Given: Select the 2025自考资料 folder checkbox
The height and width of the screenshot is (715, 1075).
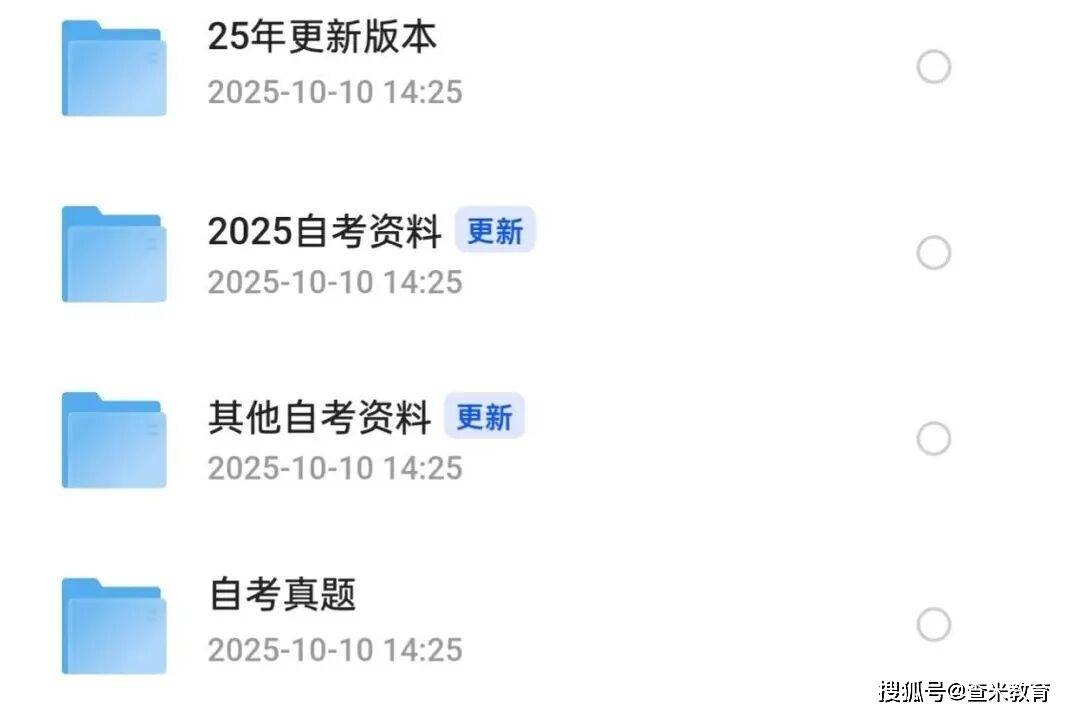Looking at the screenshot, I should pos(933,253).
